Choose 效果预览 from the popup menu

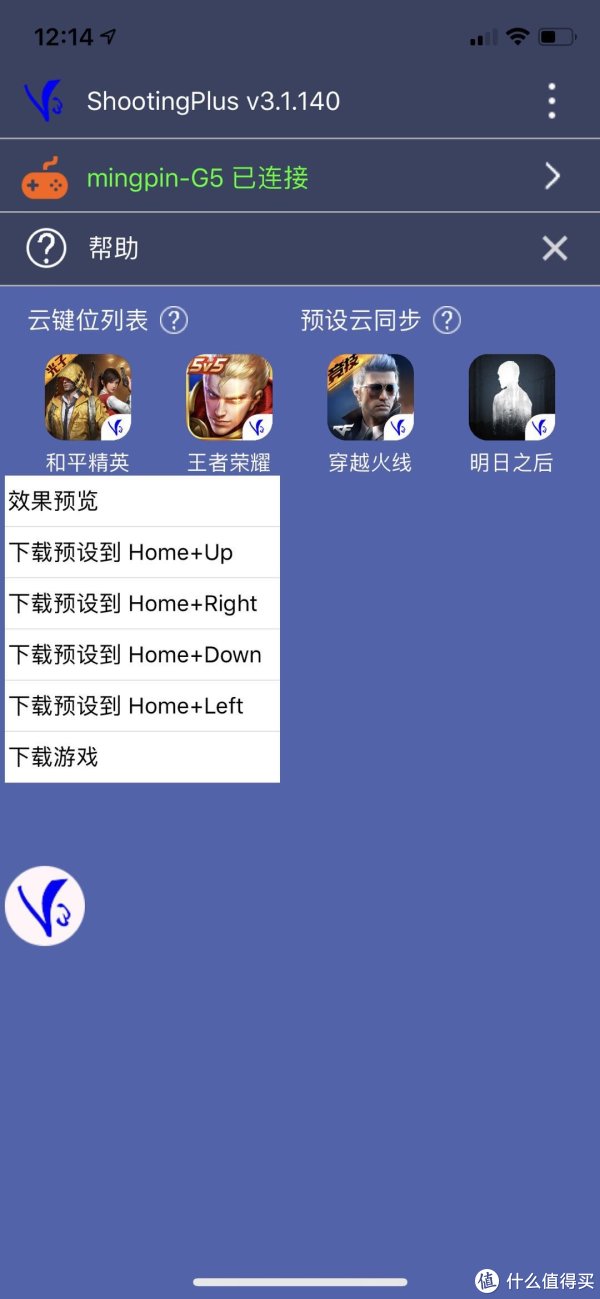(142, 501)
